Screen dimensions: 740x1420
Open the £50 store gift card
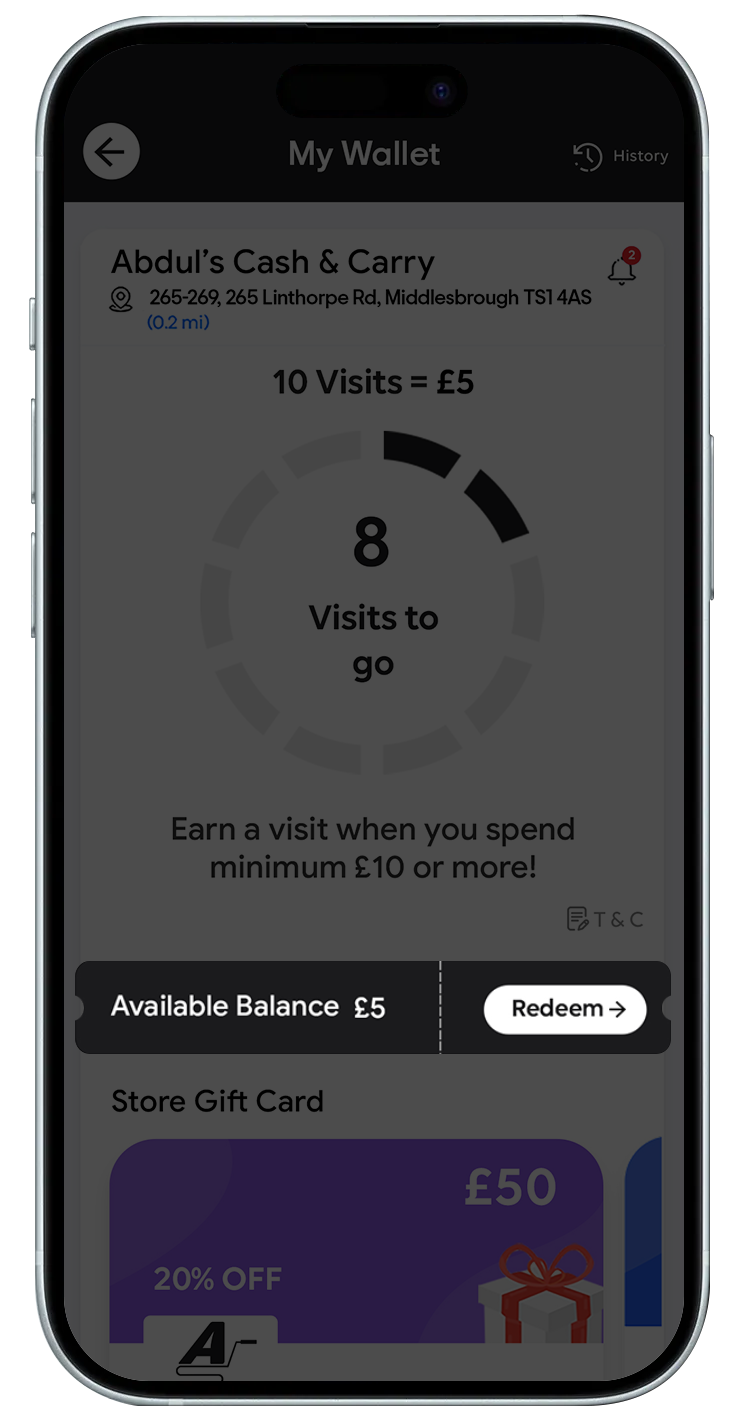[x=355, y=1240]
